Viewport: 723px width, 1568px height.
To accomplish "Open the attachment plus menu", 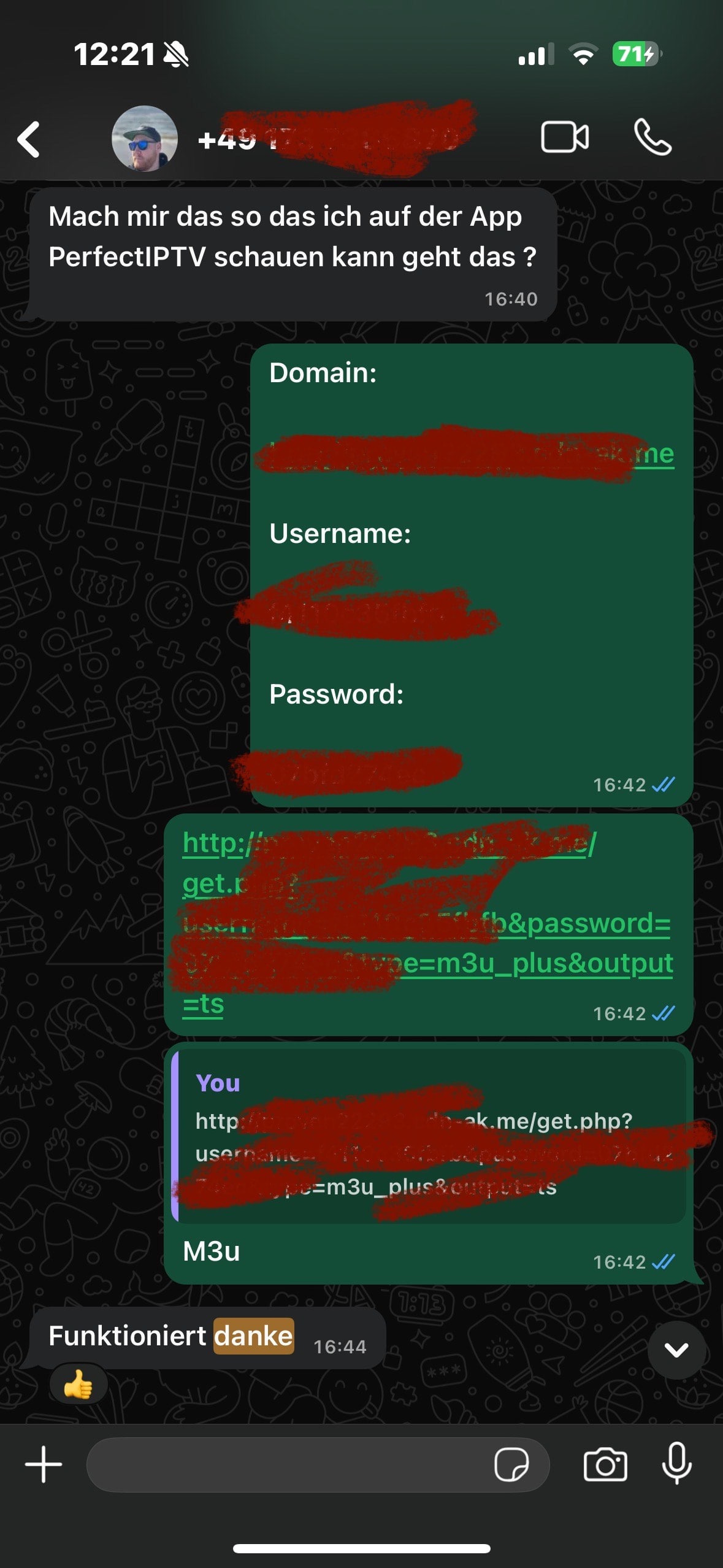I will (44, 1464).
